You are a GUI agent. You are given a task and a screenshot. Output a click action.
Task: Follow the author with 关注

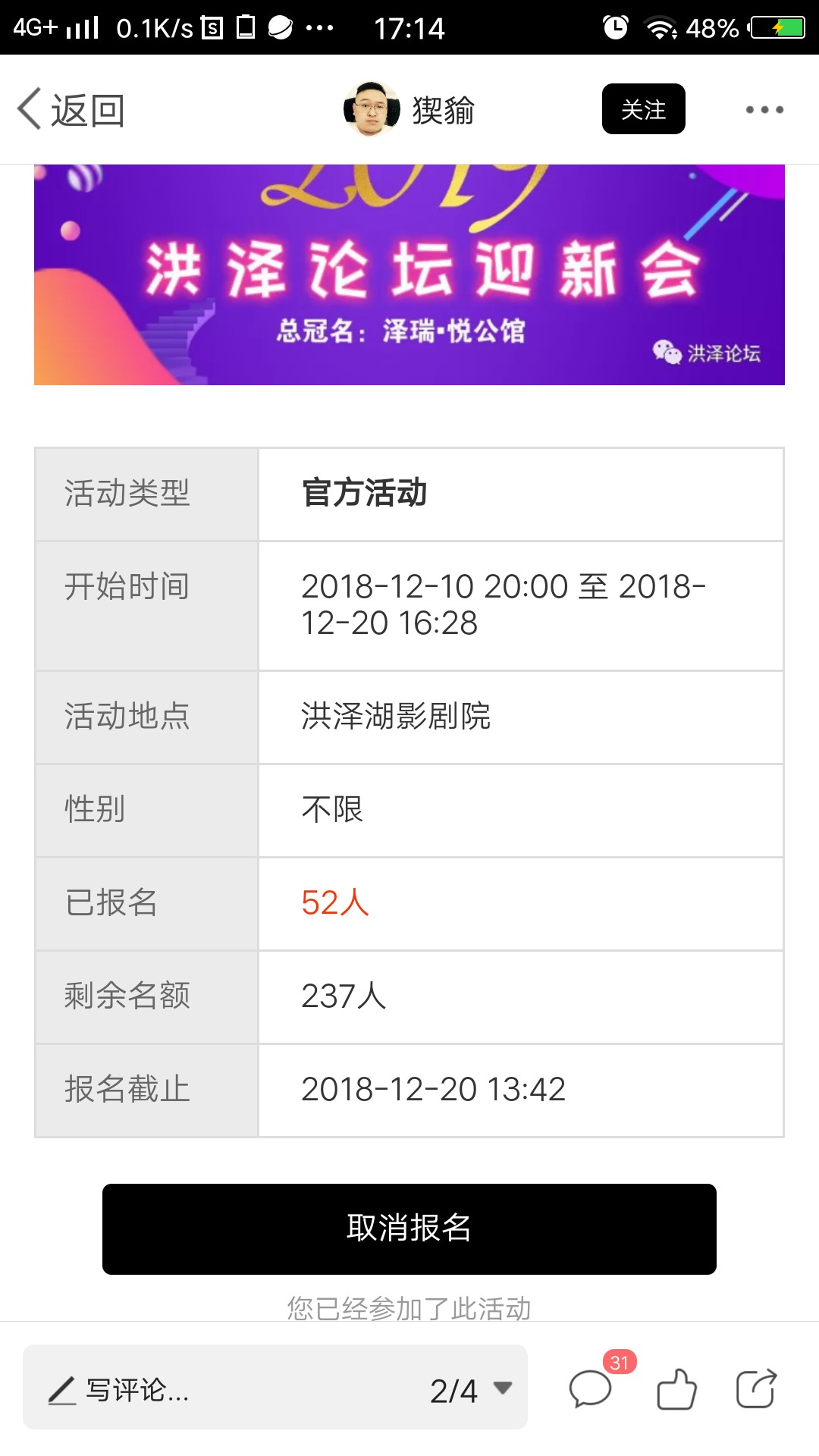(643, 109)
